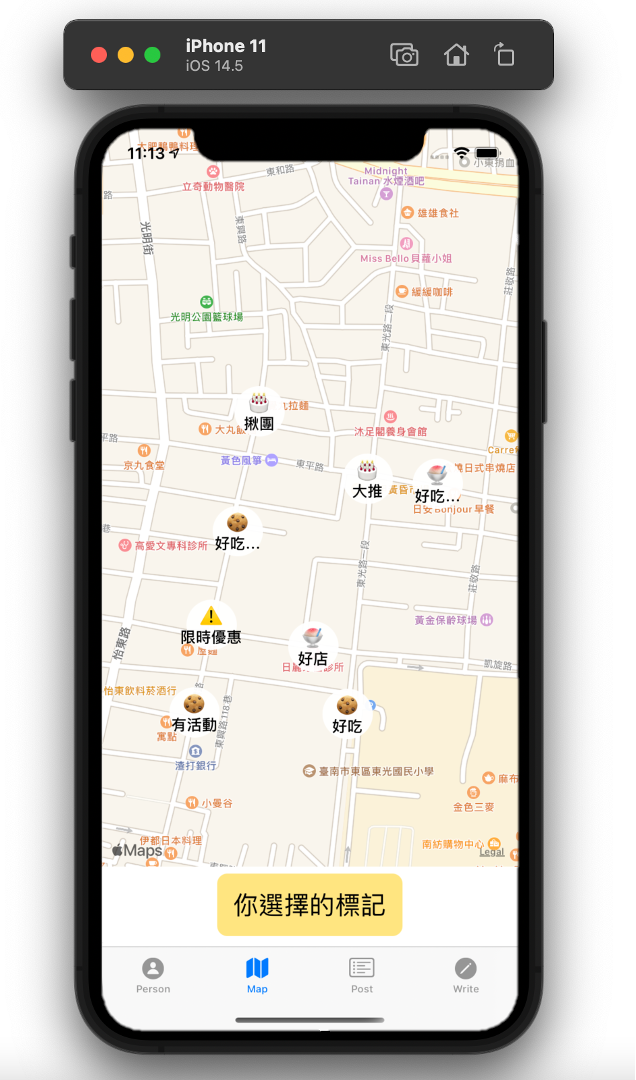The height and width of the screenshot is (1080, 636).
Task: Go to simulator home screen
Action: click(x=456, y=55)
